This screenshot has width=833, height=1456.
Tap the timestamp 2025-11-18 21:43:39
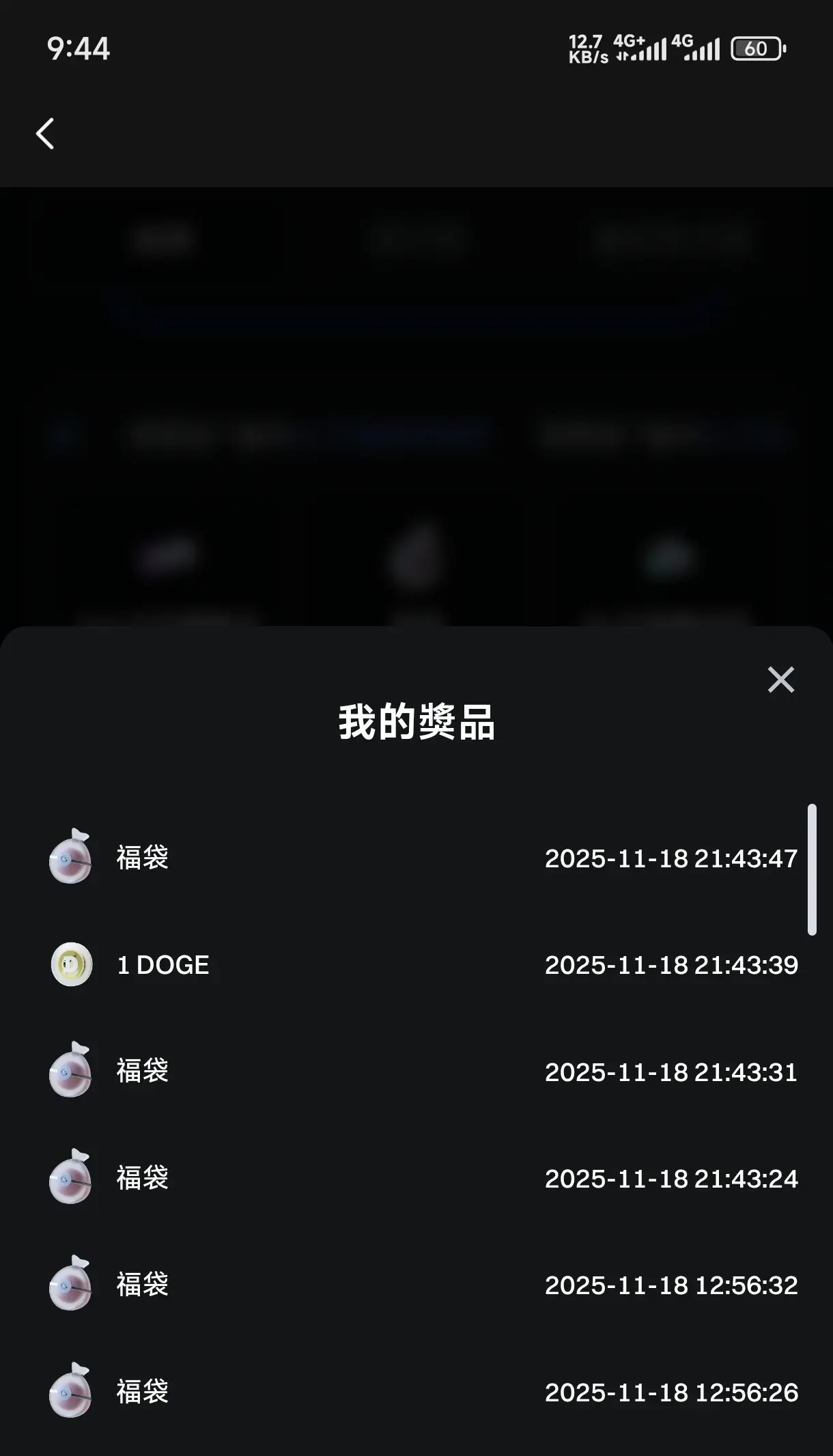coord(672,966)
